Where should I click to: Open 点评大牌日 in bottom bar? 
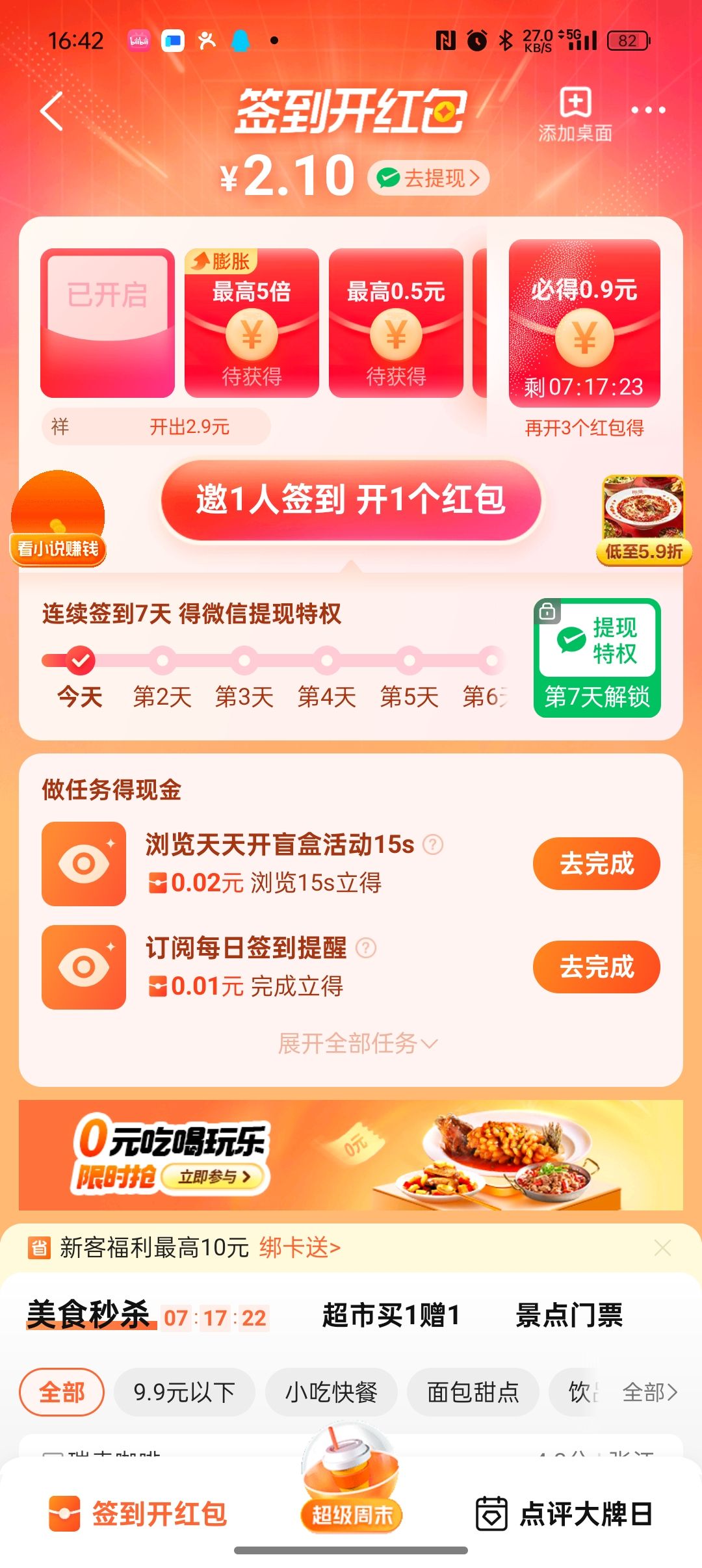[x=564, y=1513]
